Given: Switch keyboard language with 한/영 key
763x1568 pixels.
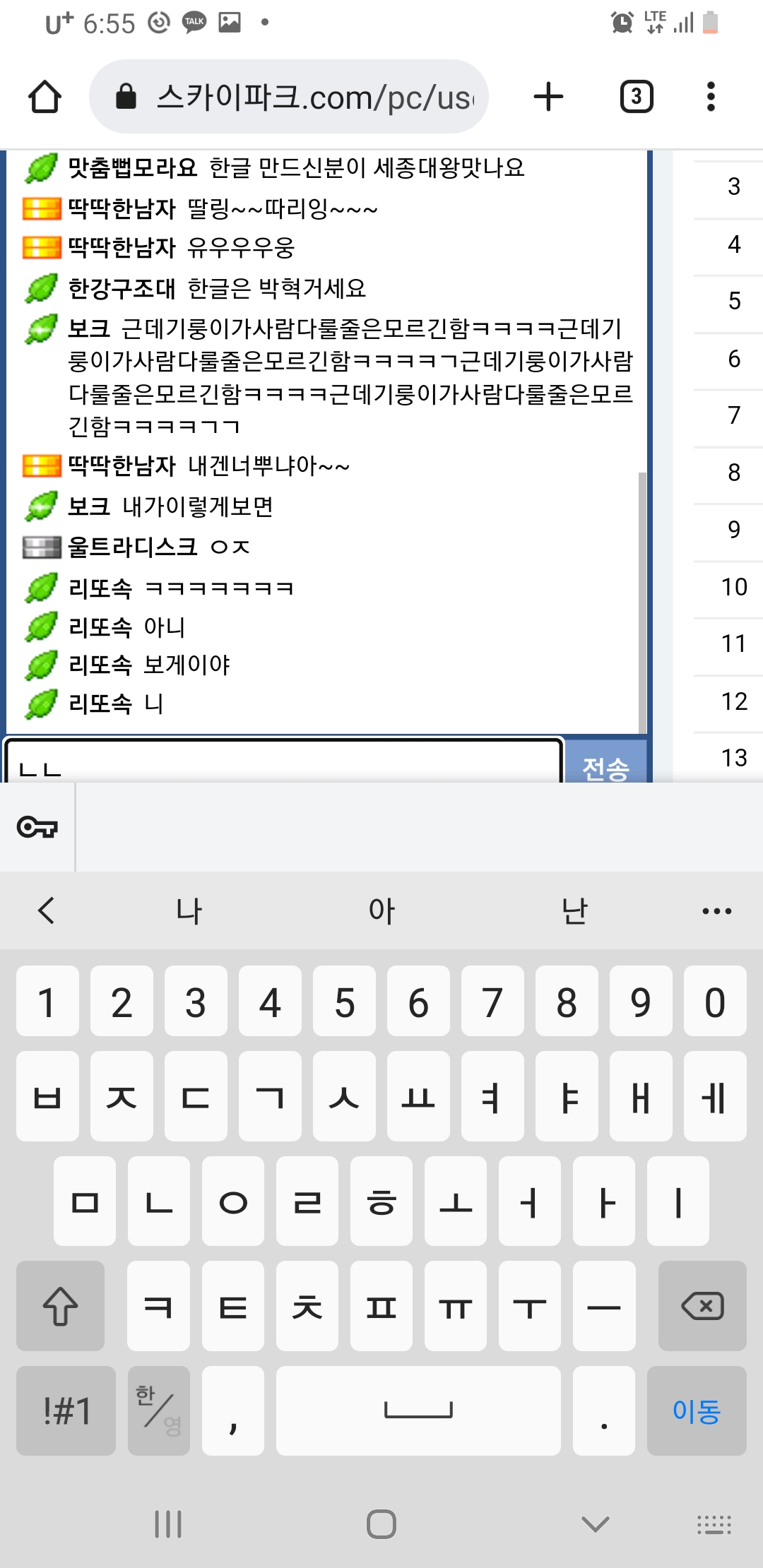Looking at the screenshot, I should coord(159,1410).
